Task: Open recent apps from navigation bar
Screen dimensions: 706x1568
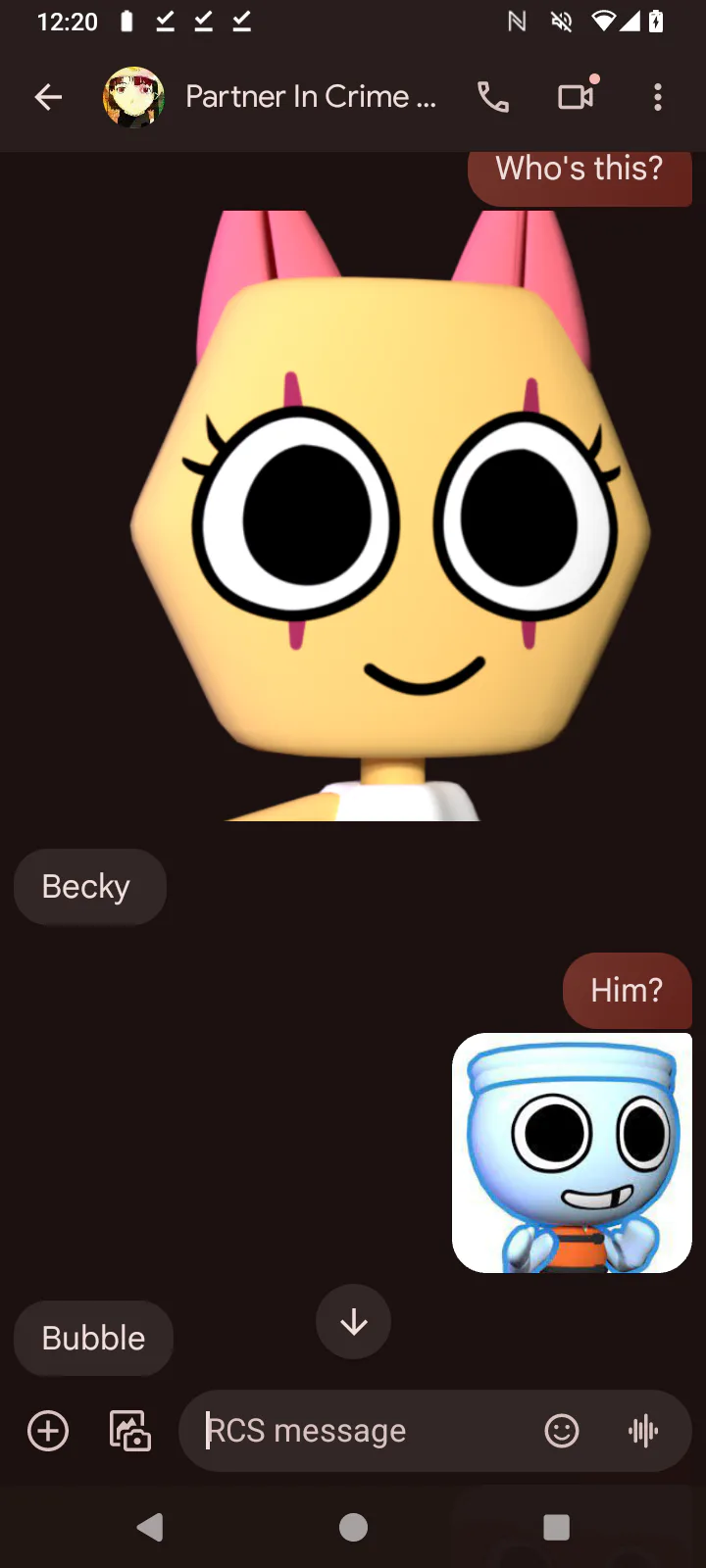Action: click(556, 1527)
